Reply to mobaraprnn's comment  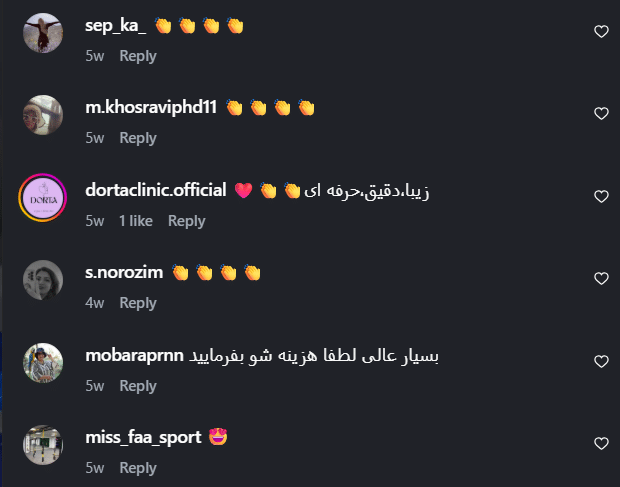pyautogui.click(x=138, y=386)
